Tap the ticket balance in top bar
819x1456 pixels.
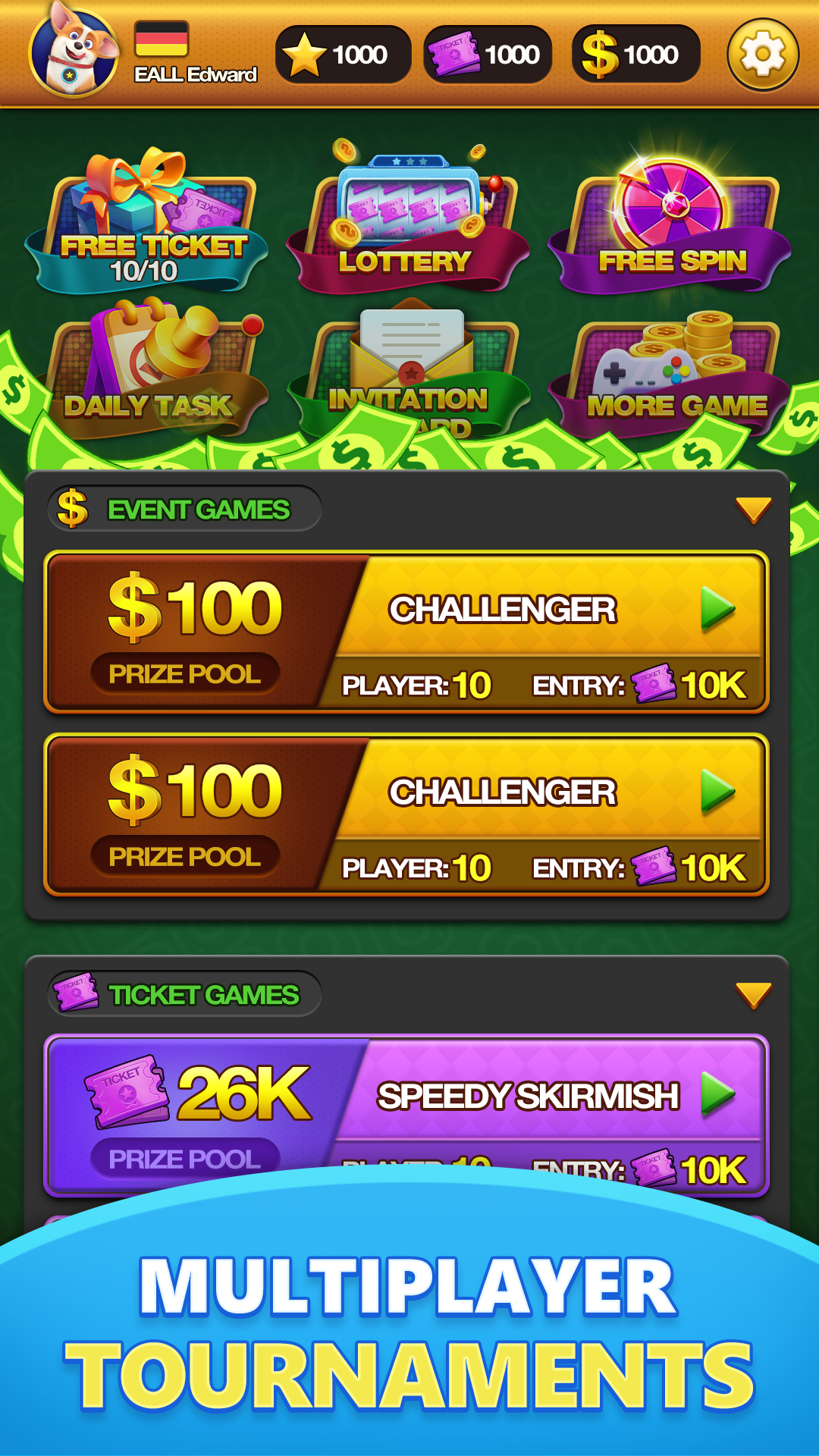coord(487,55)
